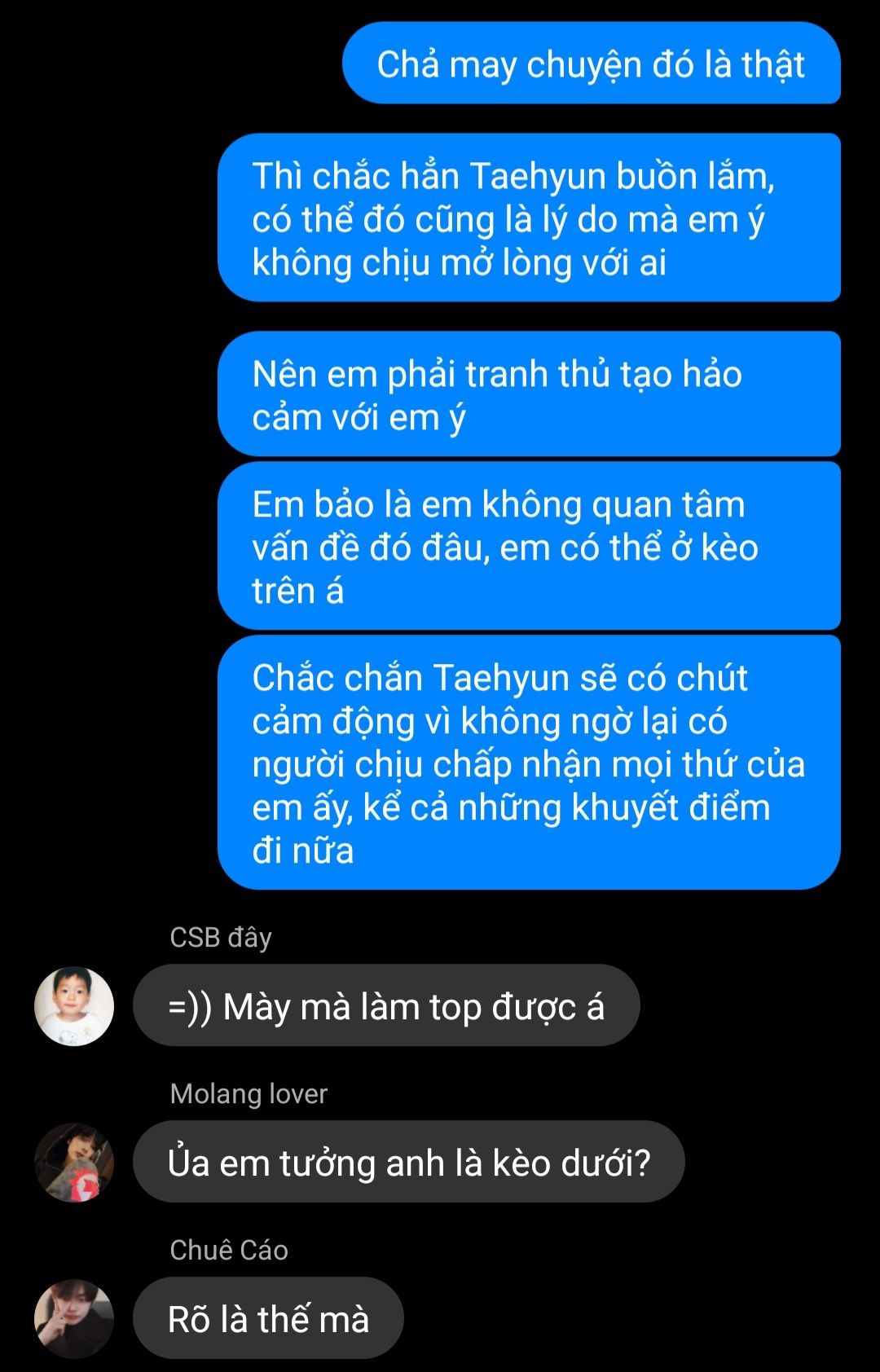Open CSB đây's profile picture
The width and height of the screenshot is (880, 1372).
(74, 1006)
